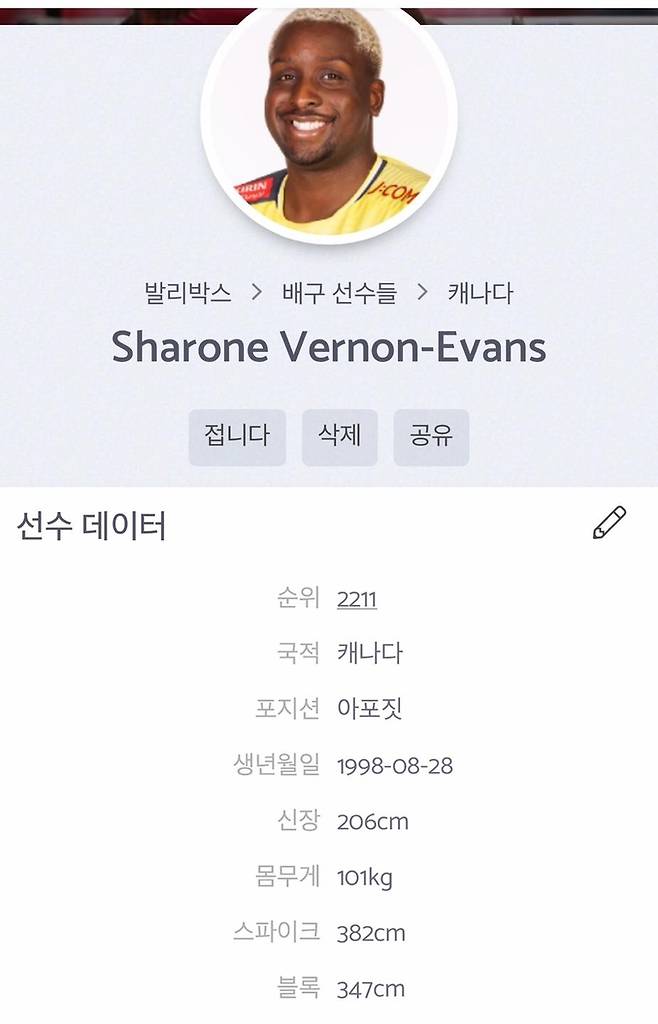Share this player profile via 공유
The width and height of the screenshot is (658, 1024).
tap(431, 437)
